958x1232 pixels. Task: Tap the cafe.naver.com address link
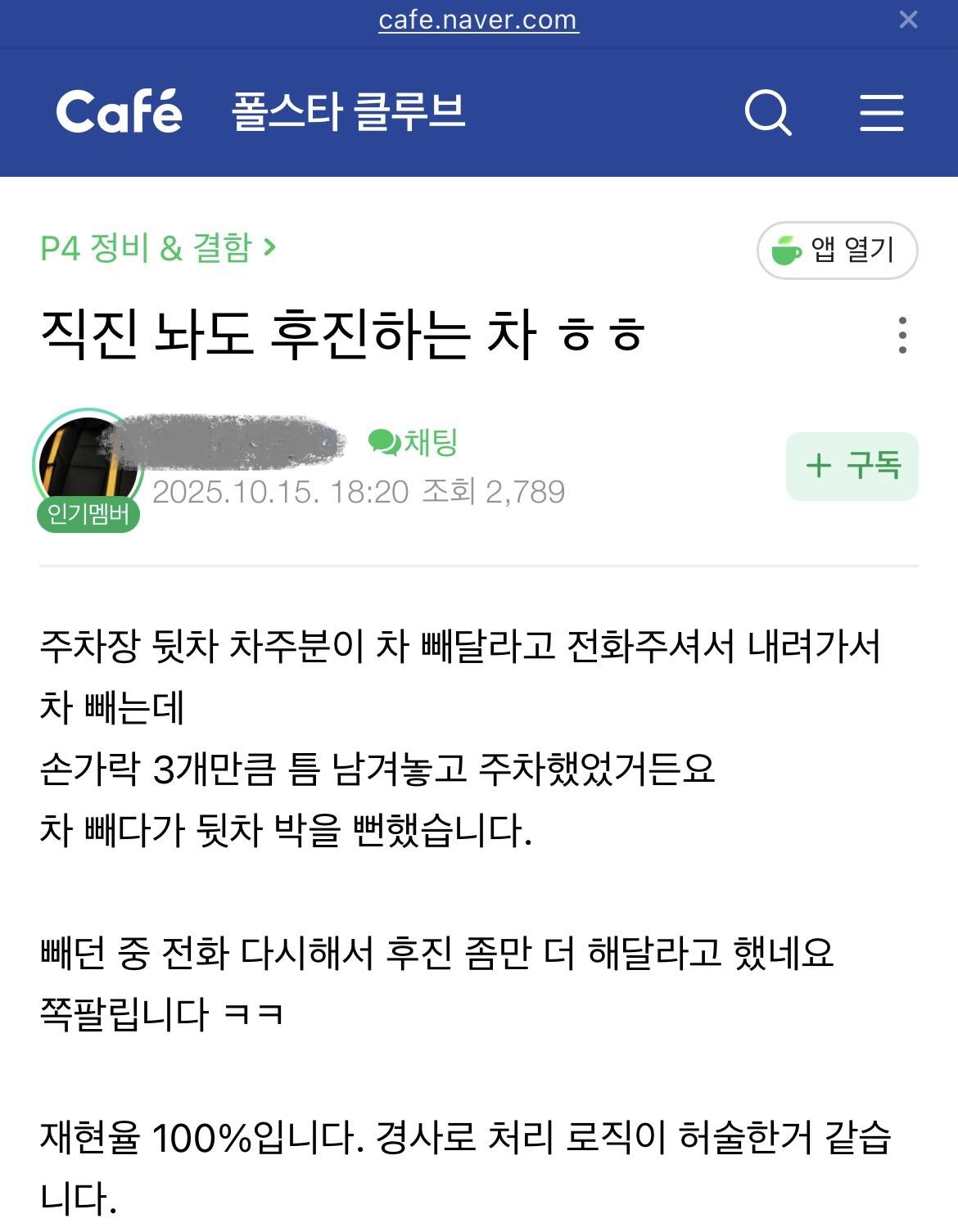(x=478, y=20)
